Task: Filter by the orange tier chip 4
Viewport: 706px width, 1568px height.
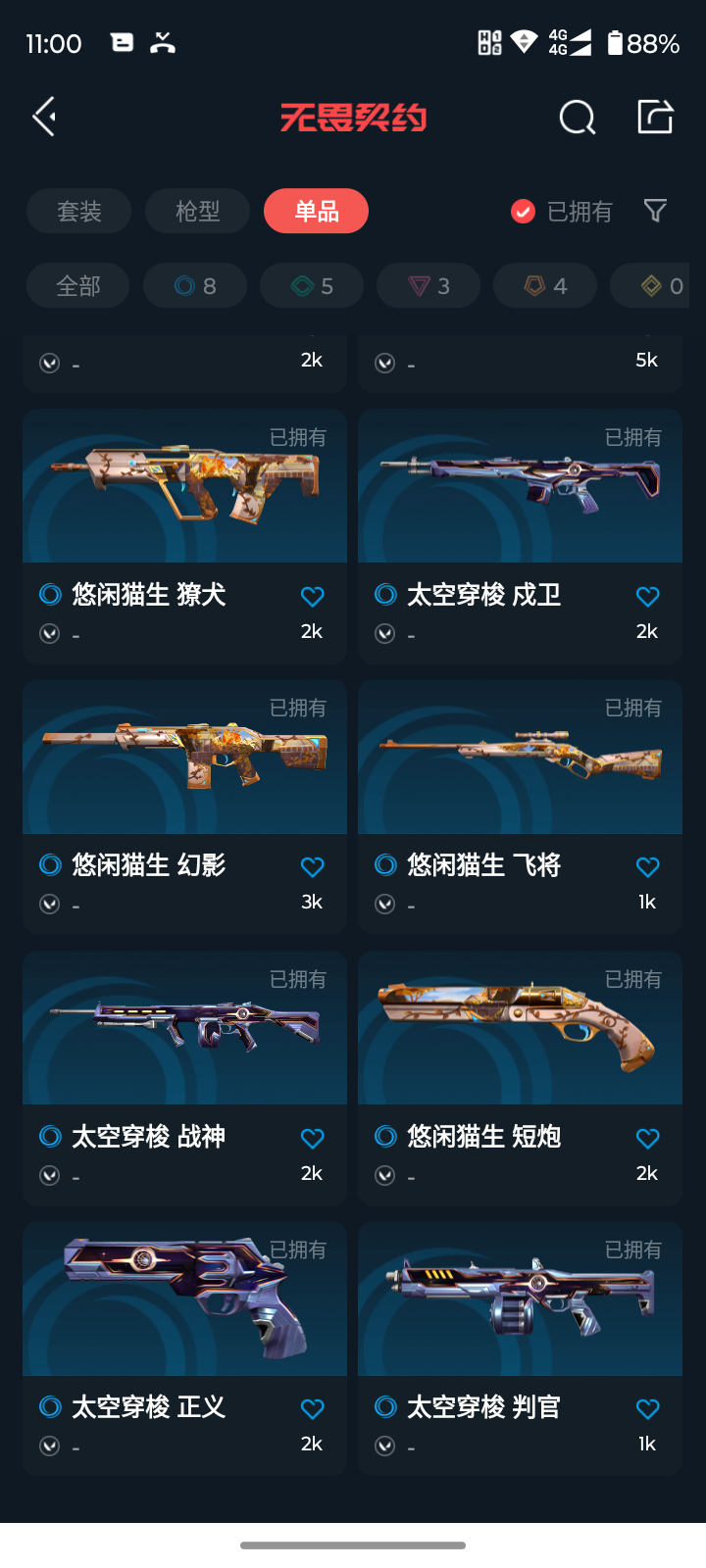Action: pyautogui.click(x=545, y=286)
